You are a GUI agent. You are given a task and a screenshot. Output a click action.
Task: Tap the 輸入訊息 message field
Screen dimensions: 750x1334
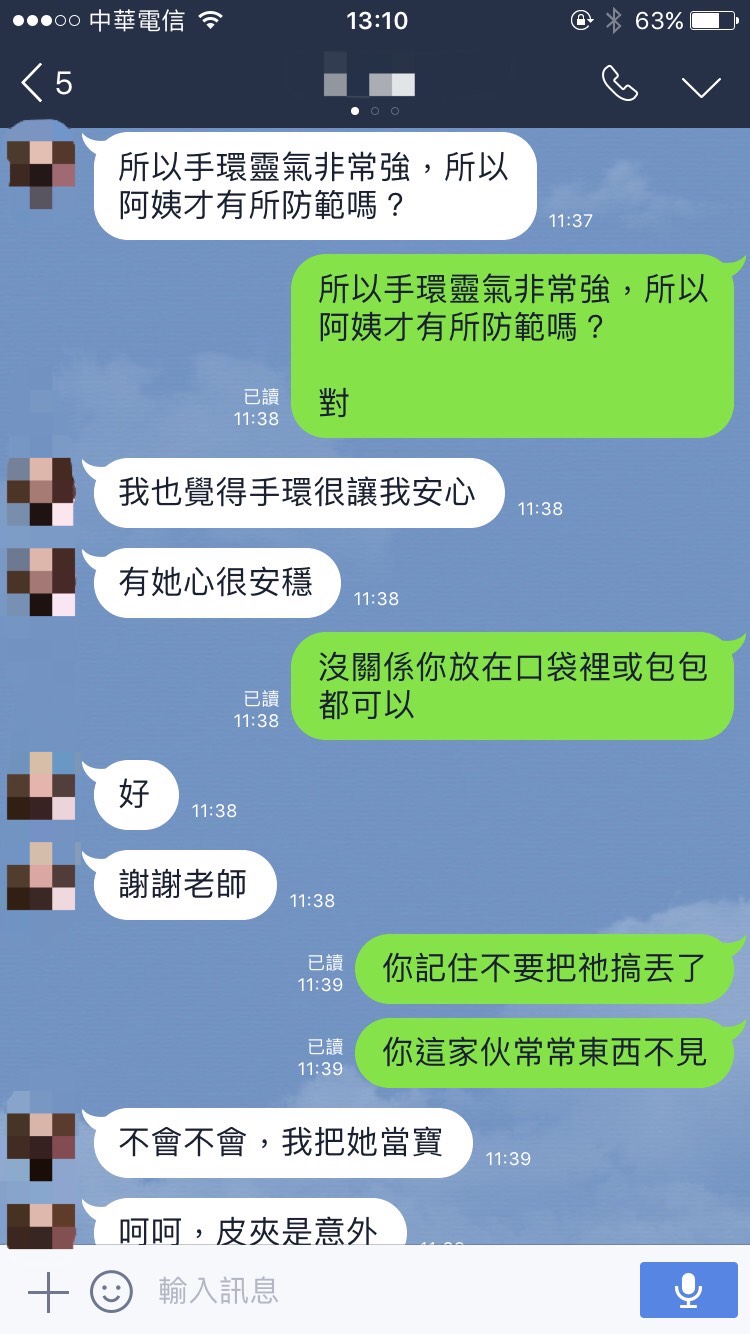point(380,1291)
